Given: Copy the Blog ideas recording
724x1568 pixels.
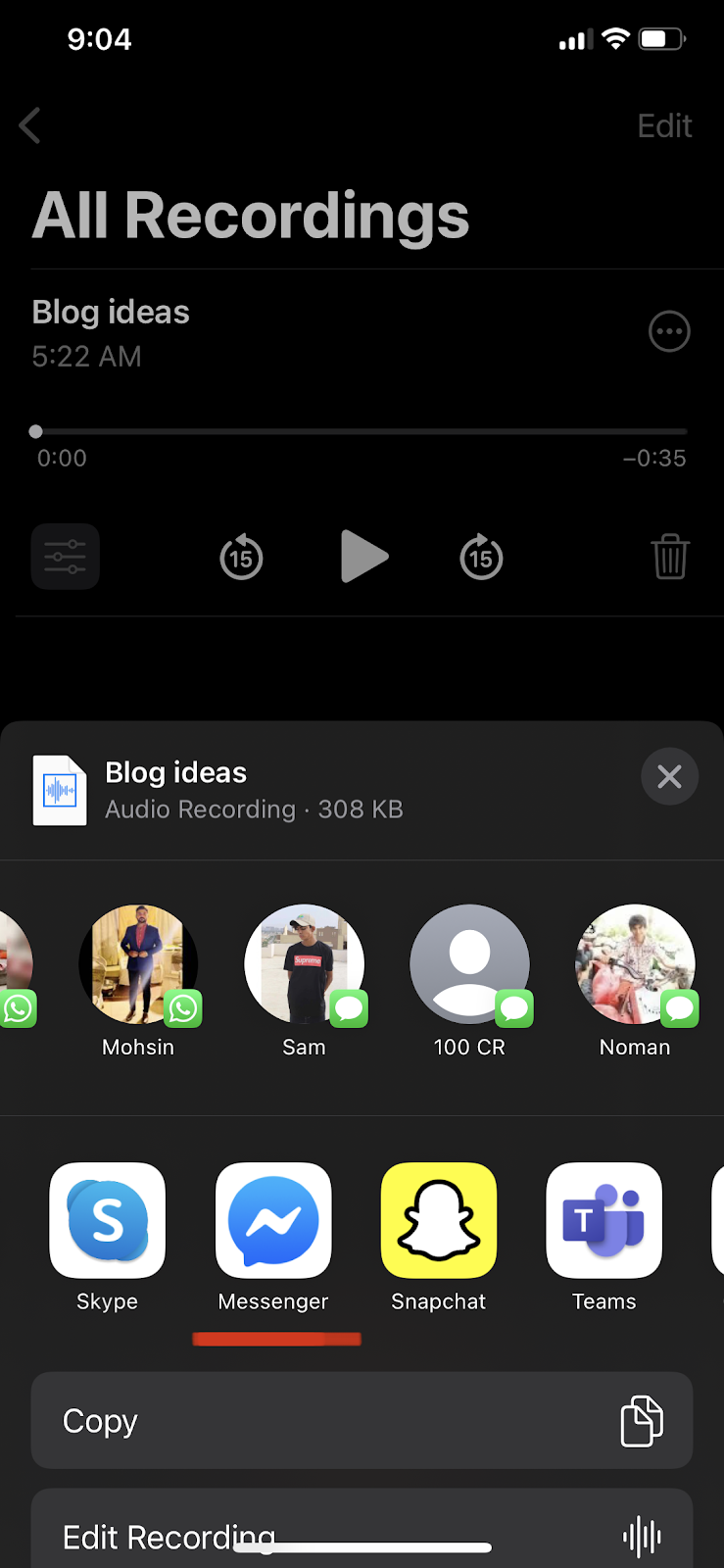Looking at the screenshot, I should click(362, 1421).
